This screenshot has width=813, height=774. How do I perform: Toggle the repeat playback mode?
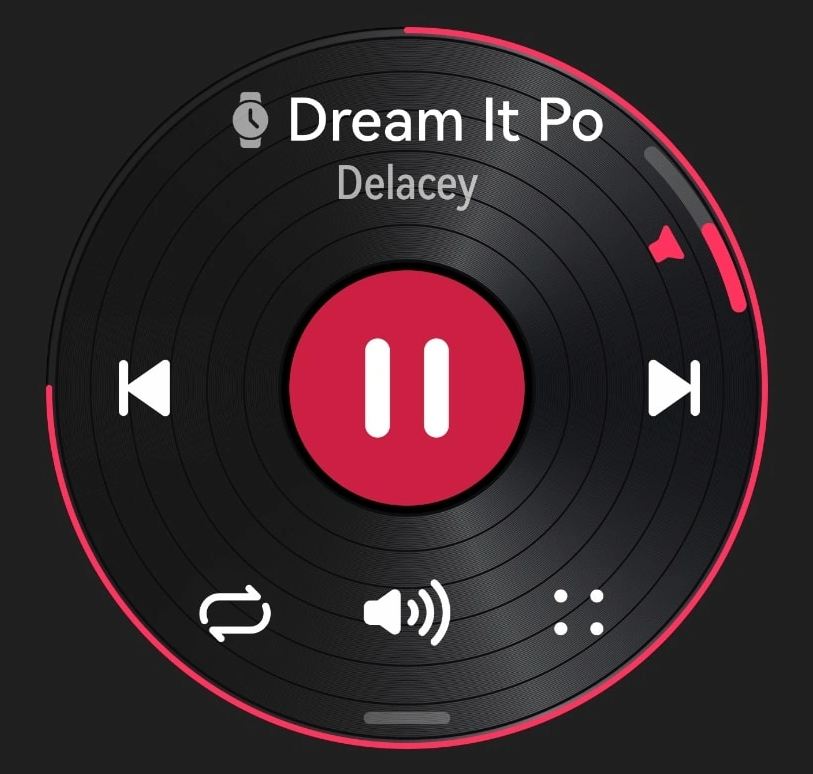tap(235, 614)
